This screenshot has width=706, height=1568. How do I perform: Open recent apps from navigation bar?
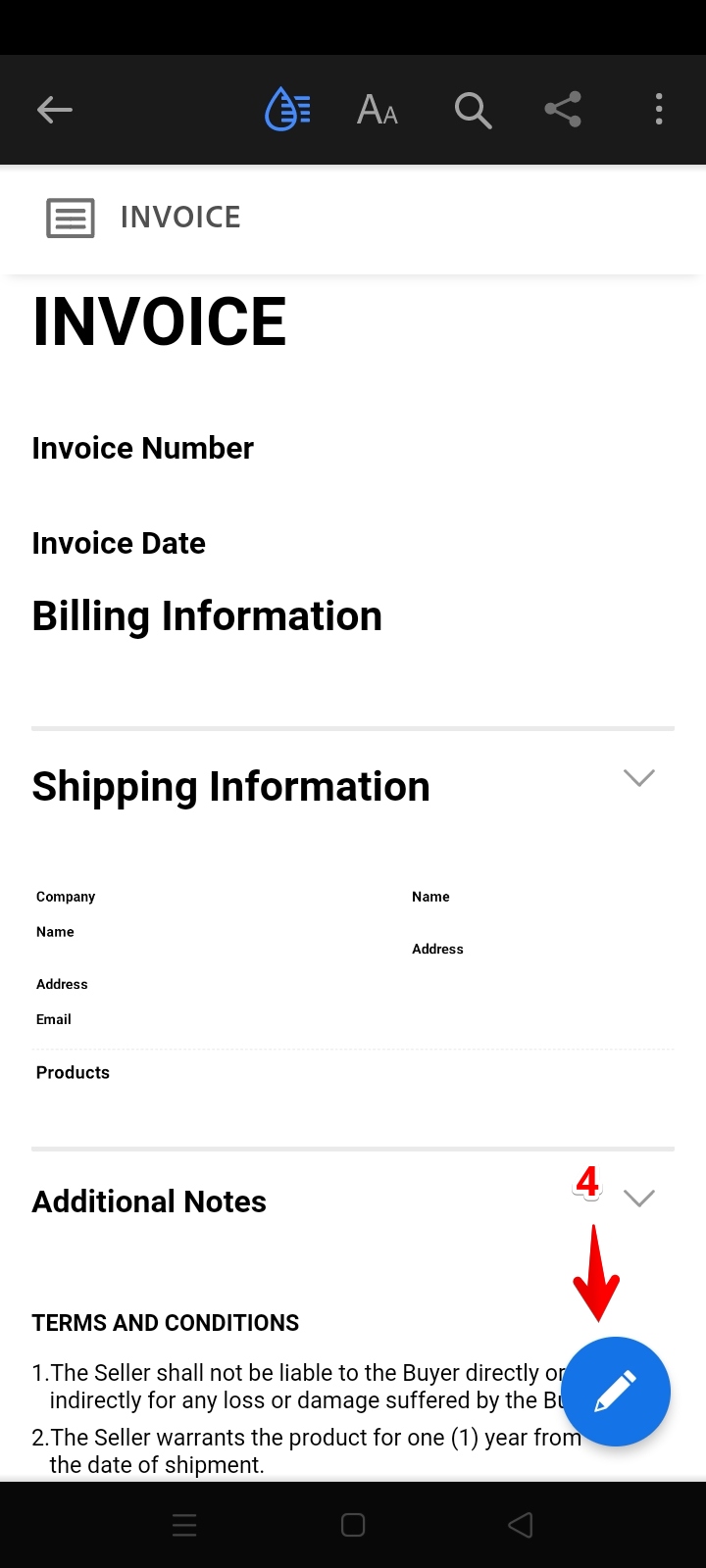[x=184, y=1525]
